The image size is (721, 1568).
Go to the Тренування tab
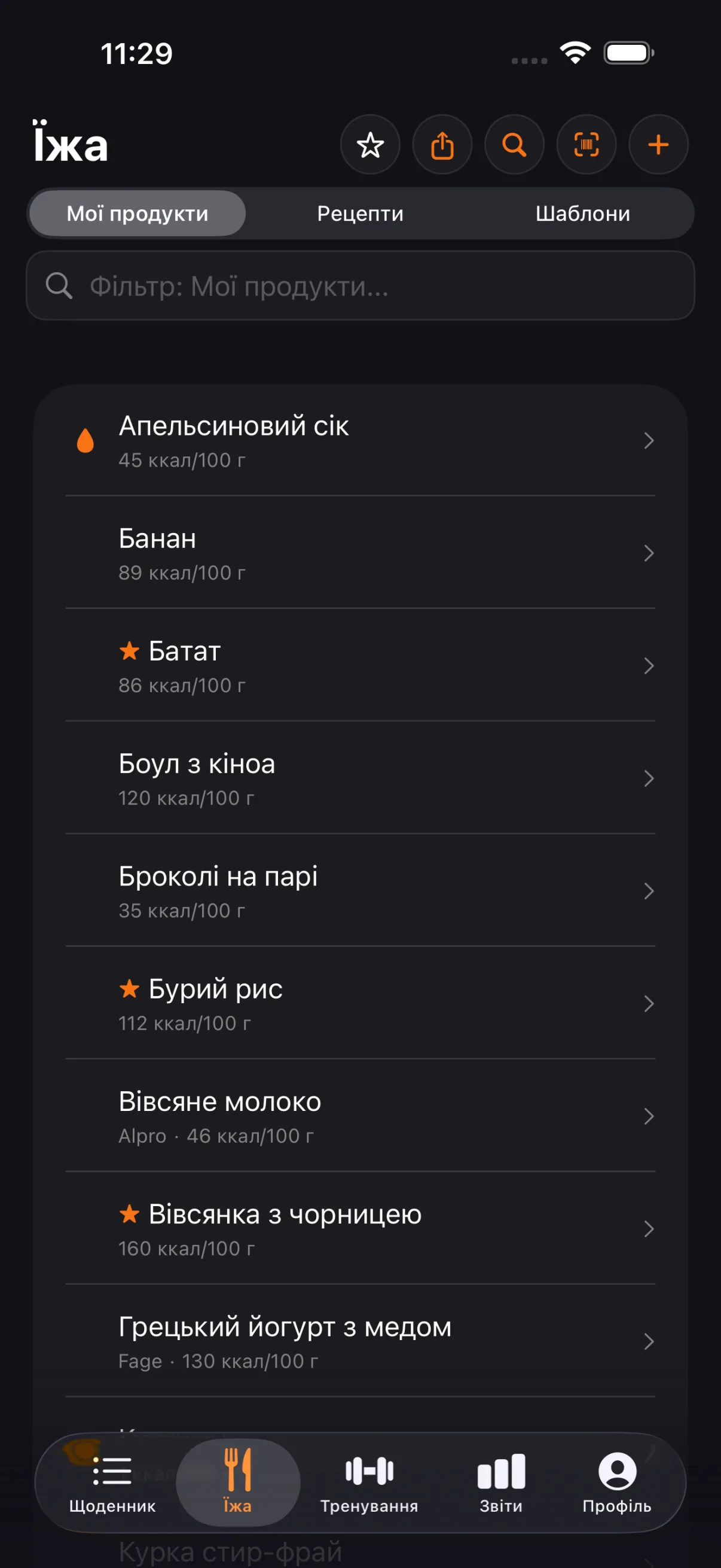pos(369,1483)
